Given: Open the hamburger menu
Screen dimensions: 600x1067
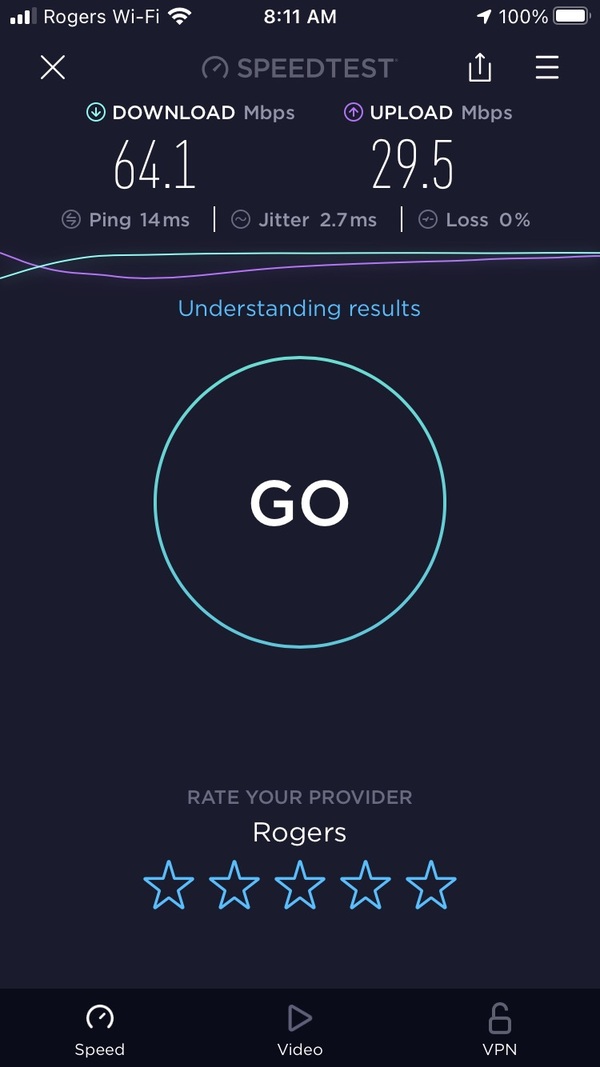Looking at the screenshot, I should (547, 67).
